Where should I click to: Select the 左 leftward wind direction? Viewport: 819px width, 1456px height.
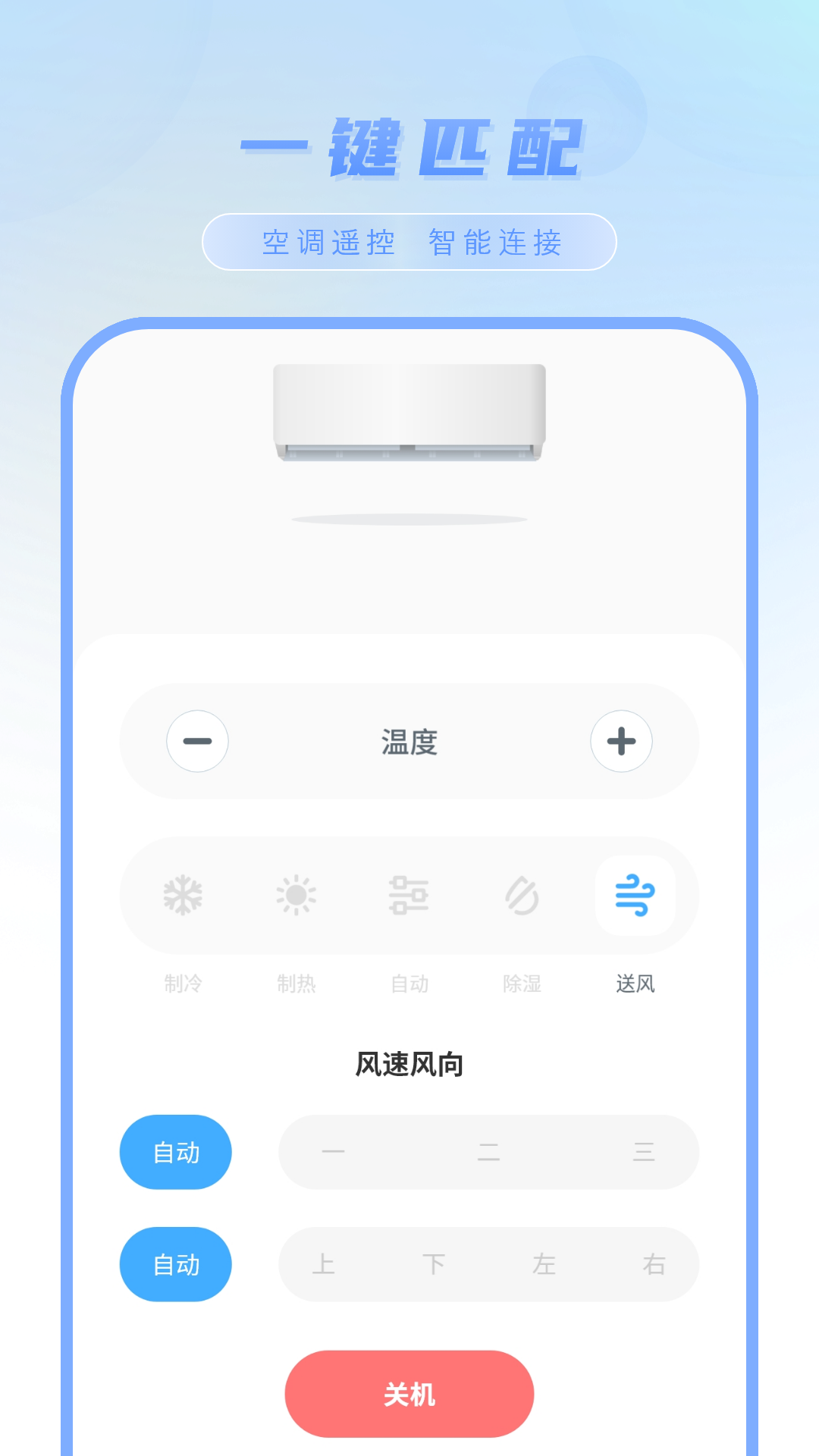coord(545,1264)
